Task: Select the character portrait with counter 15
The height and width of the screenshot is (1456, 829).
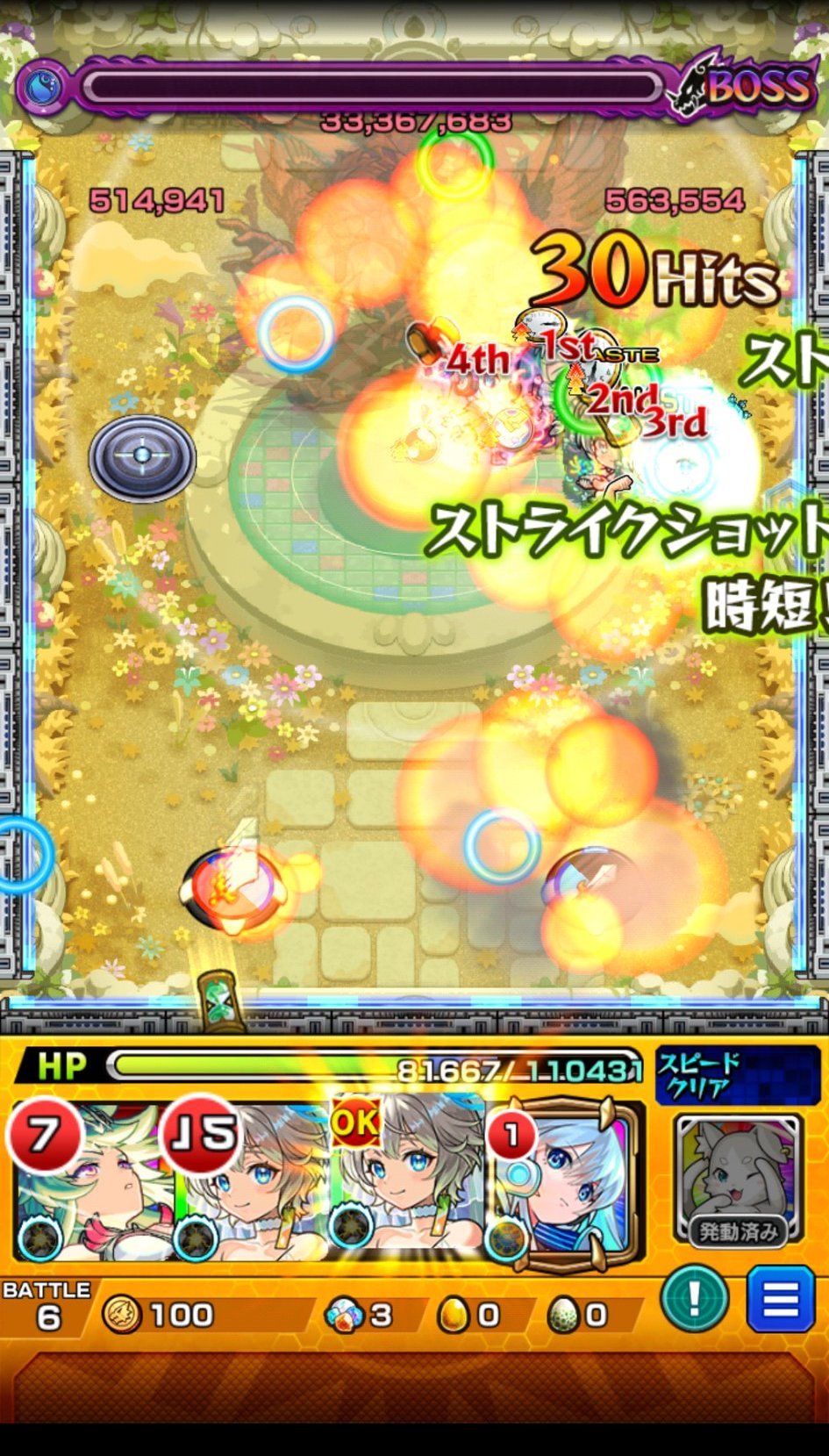Action: pos(252,1181)
